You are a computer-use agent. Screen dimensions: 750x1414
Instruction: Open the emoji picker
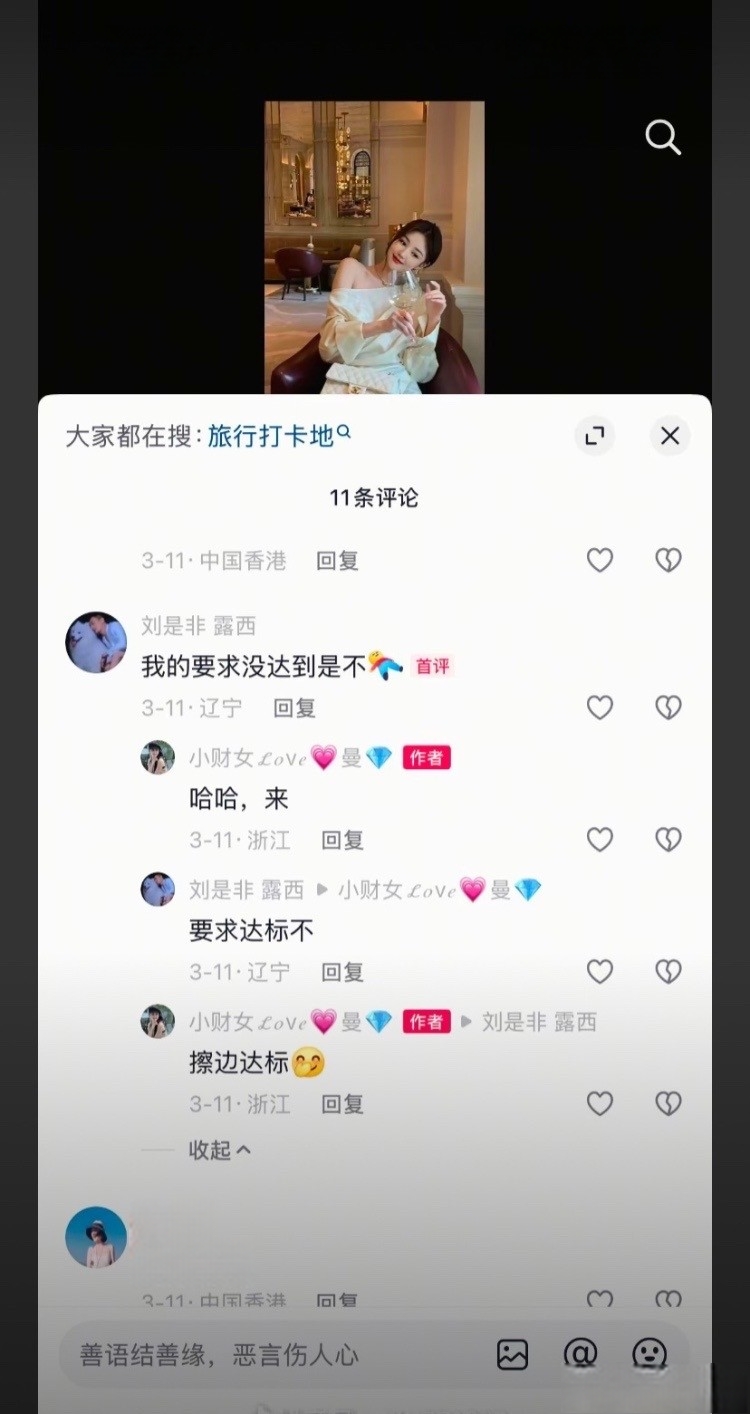tap(649, 1355)
